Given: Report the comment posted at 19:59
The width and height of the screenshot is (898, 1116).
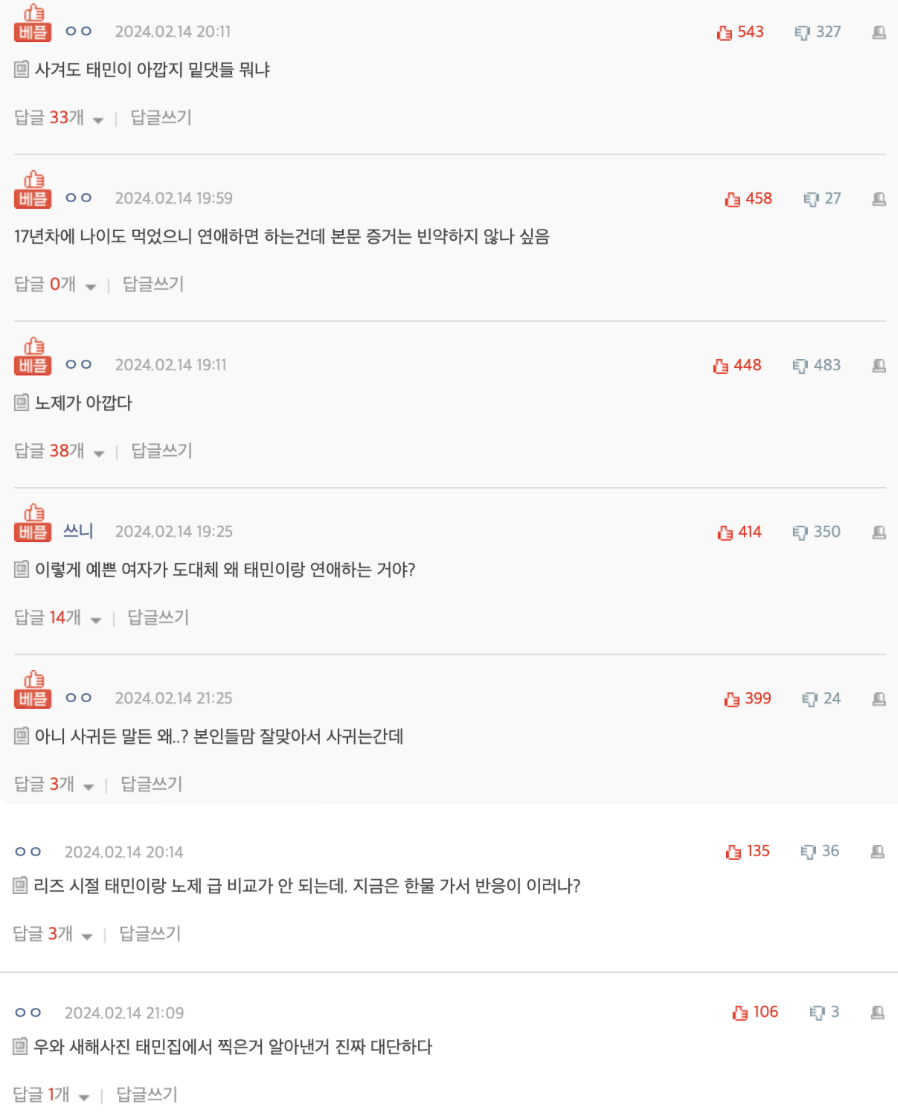Looking at the screenshot, I should click(879, 199).
